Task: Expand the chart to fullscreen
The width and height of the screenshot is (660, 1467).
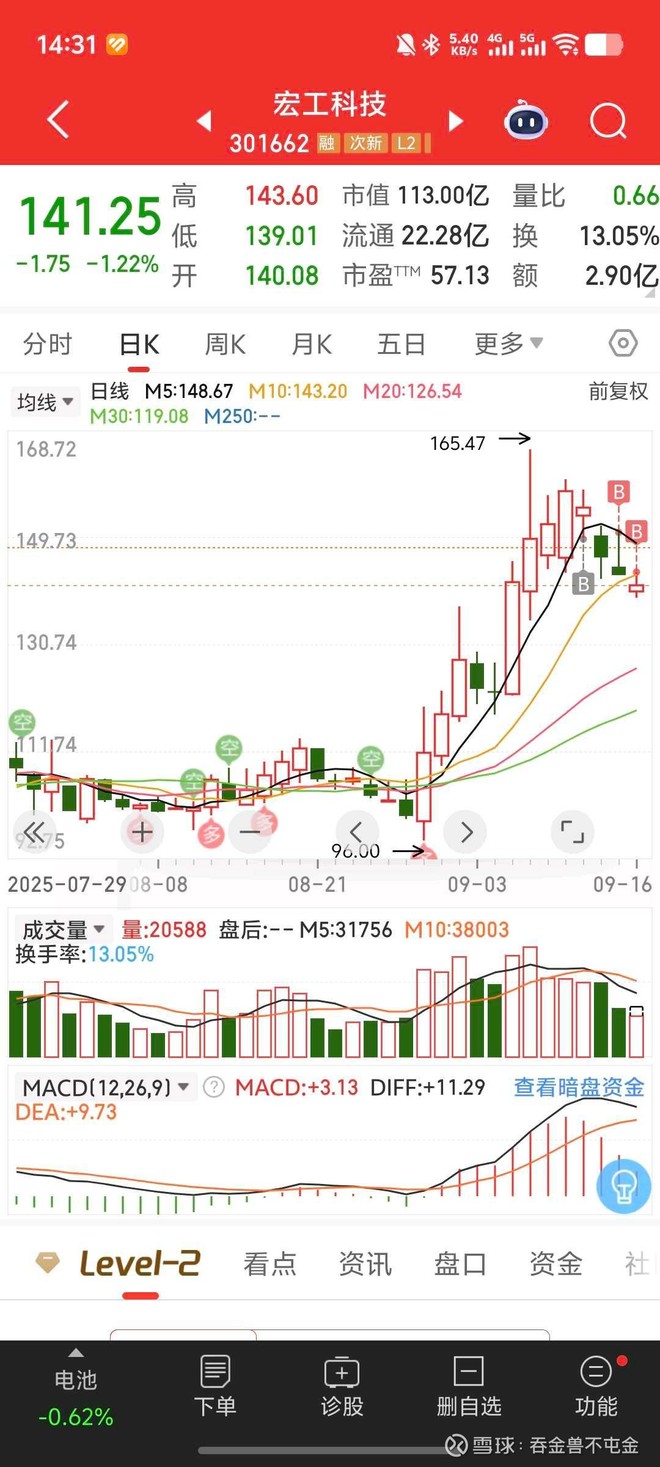Action: point(572,831)
